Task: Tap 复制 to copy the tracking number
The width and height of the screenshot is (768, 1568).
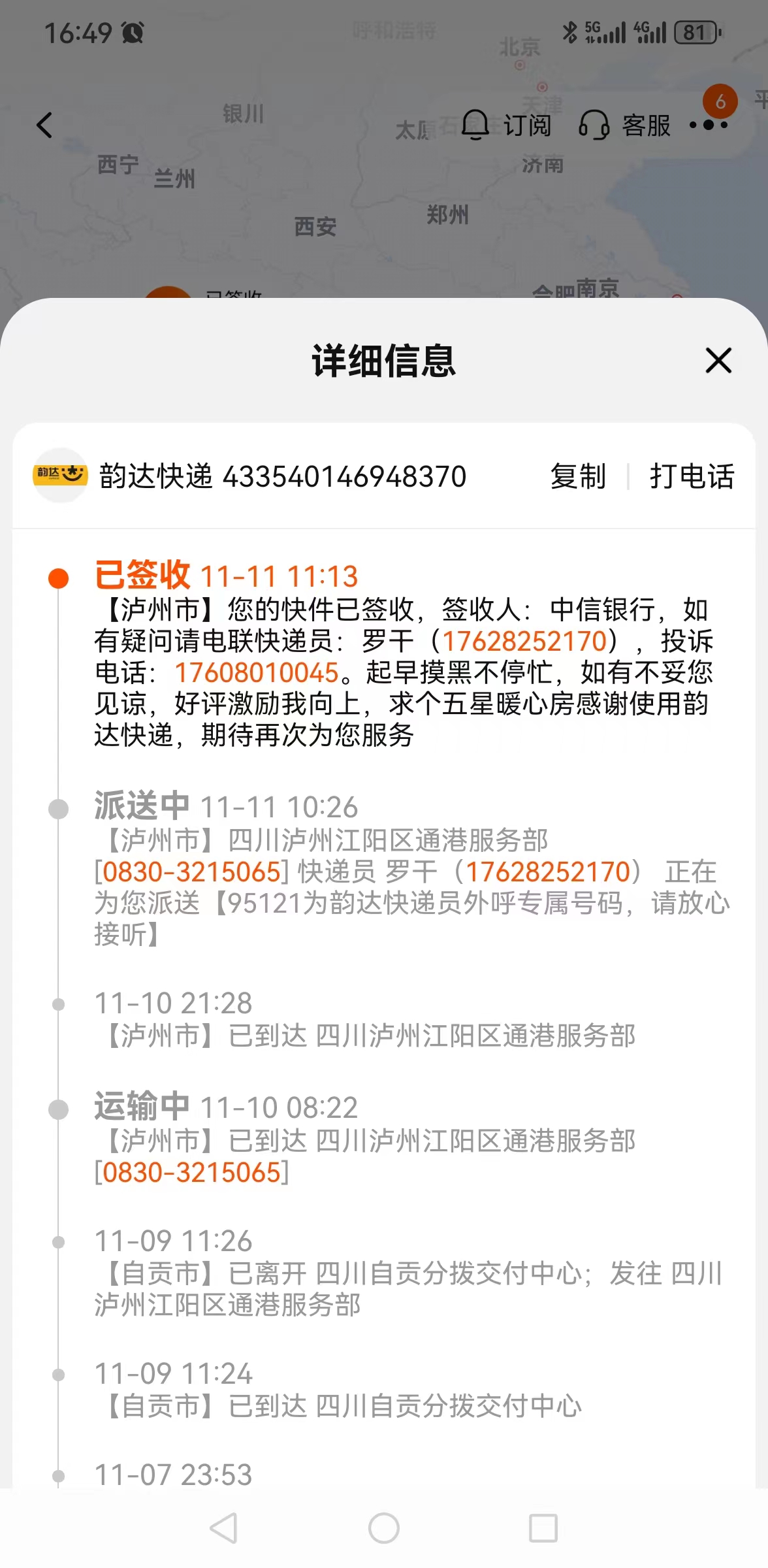Action: pyautogui.click(x=578, y=476)
